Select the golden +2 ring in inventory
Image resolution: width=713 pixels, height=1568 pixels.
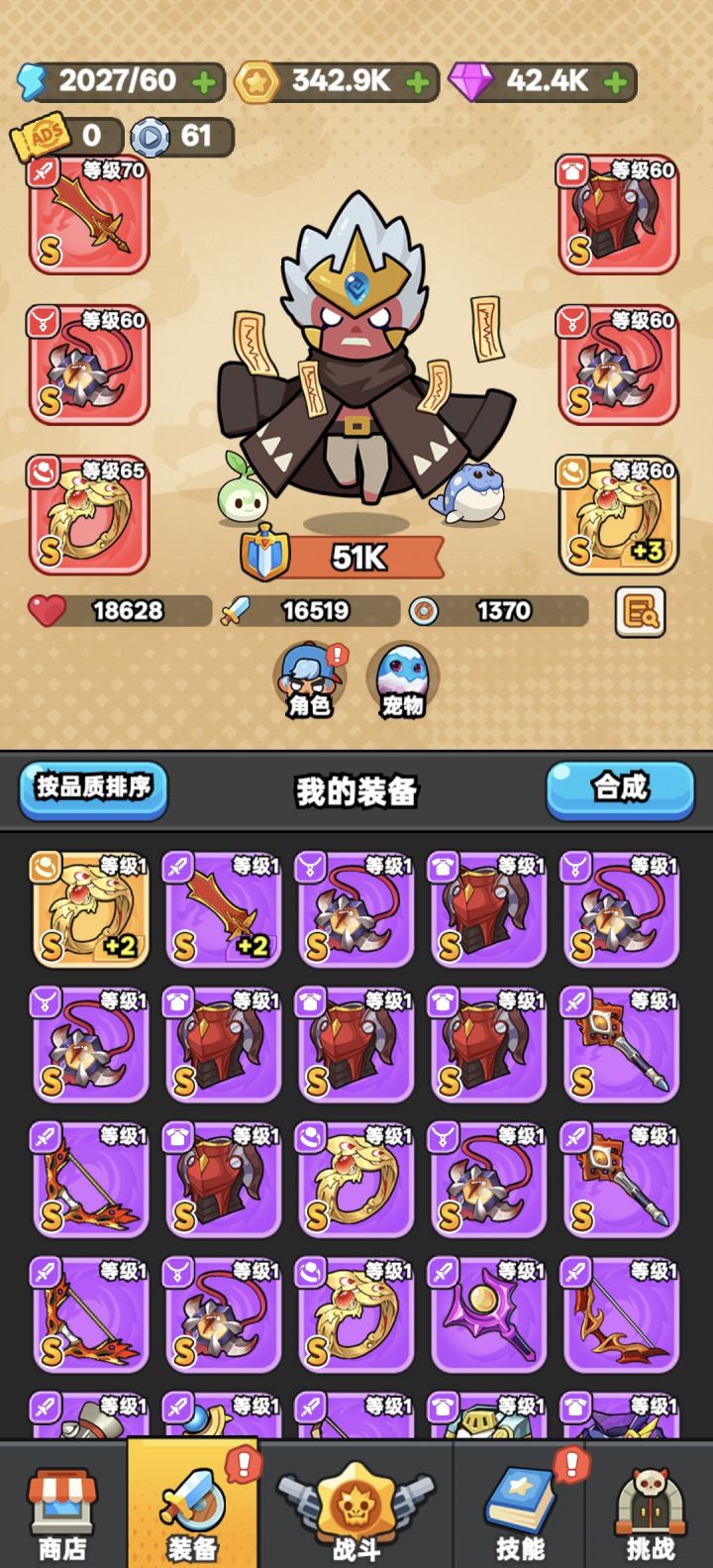(89, 909)
